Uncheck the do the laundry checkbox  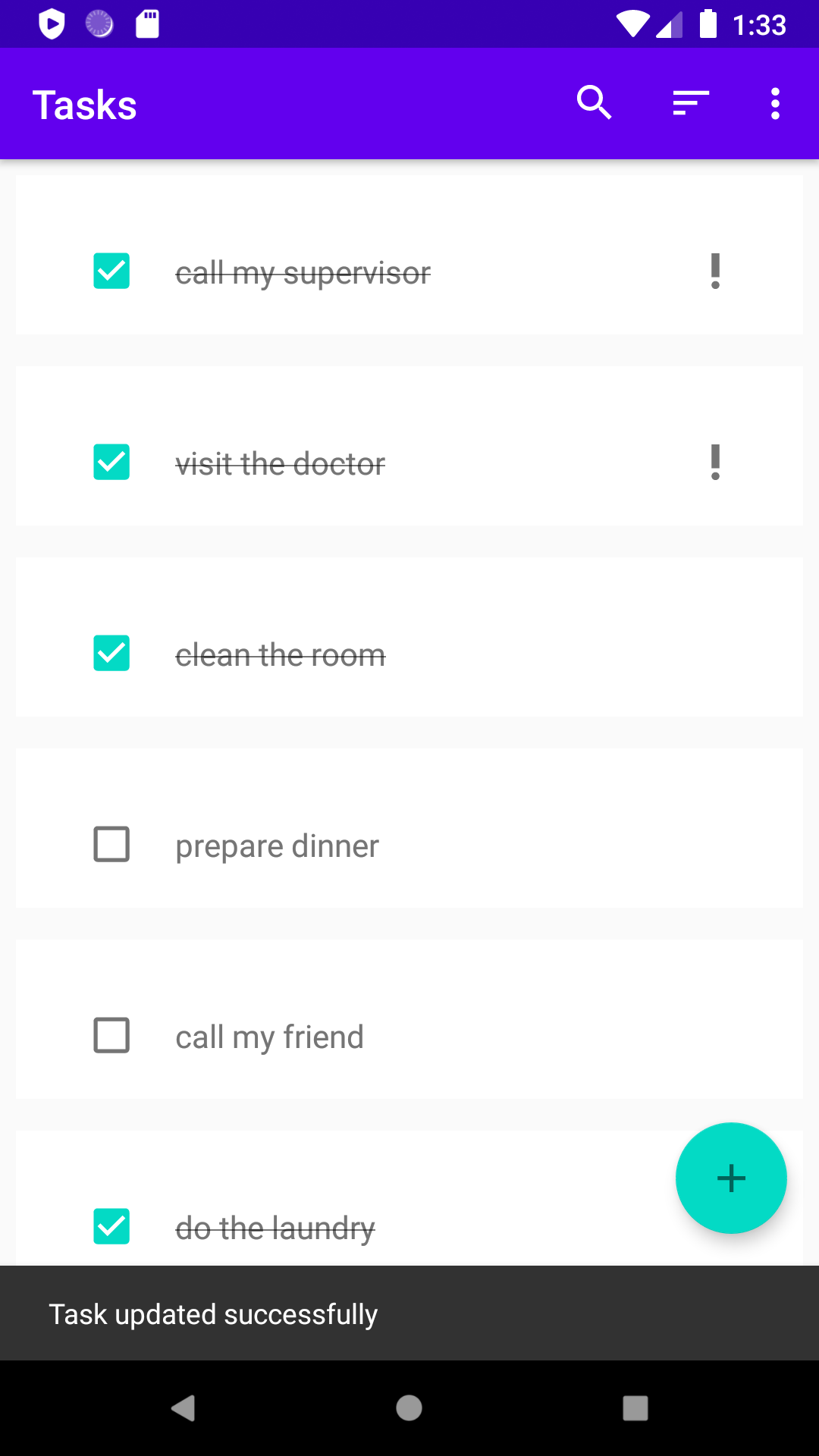111,1227
